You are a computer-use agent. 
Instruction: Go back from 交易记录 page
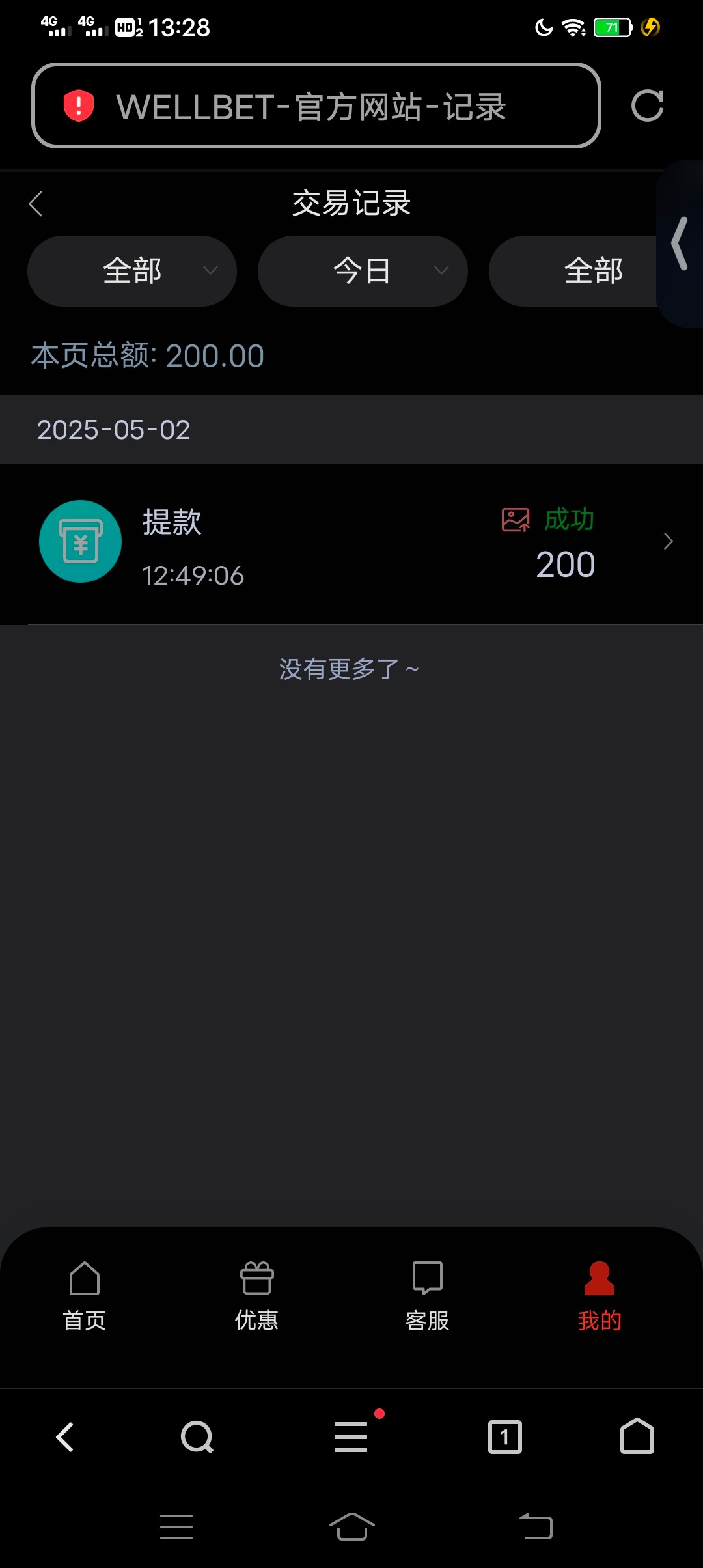point(36,204)
